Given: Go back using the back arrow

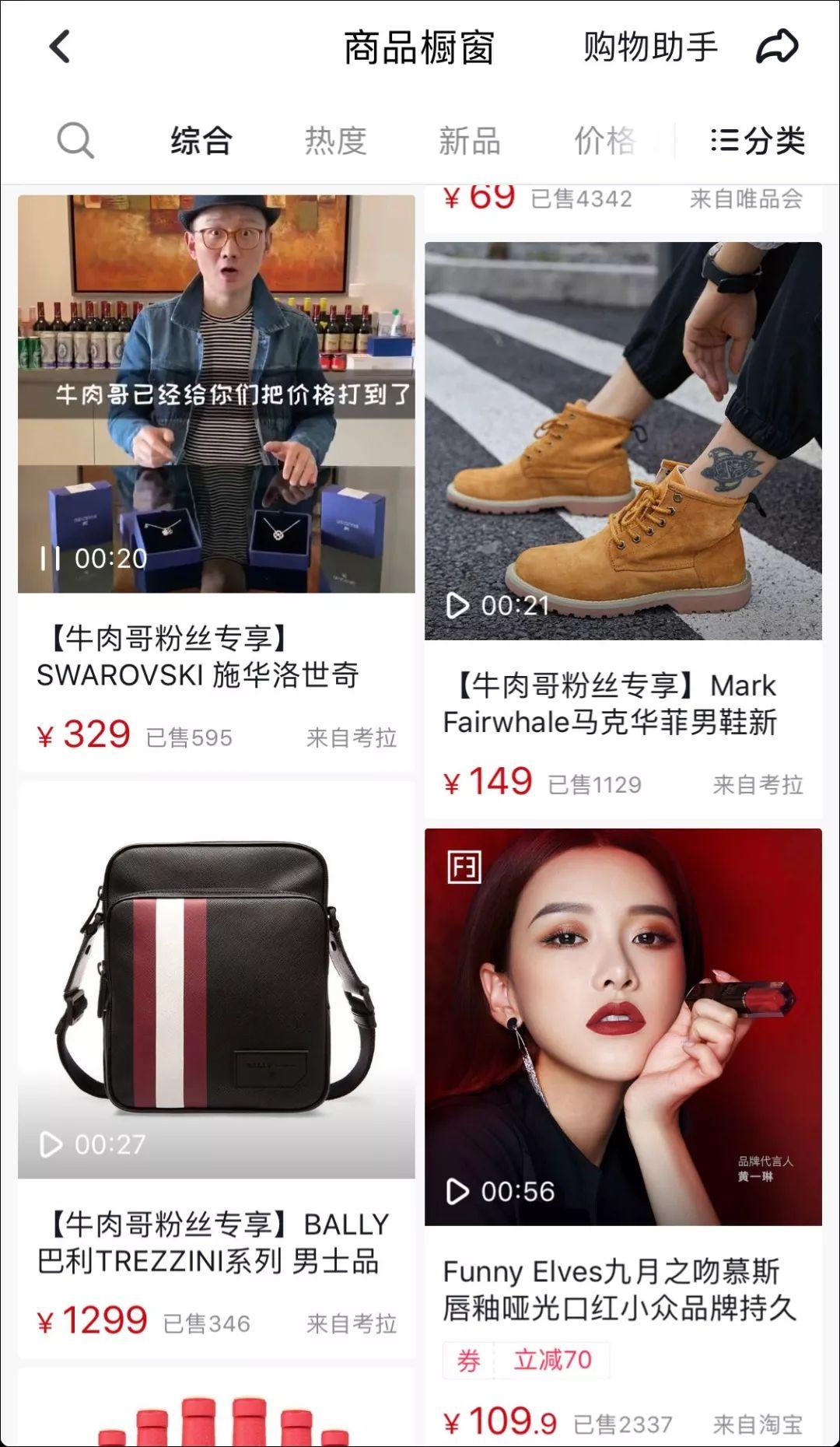Looking at the screenshot, I should tap(60, 47).
